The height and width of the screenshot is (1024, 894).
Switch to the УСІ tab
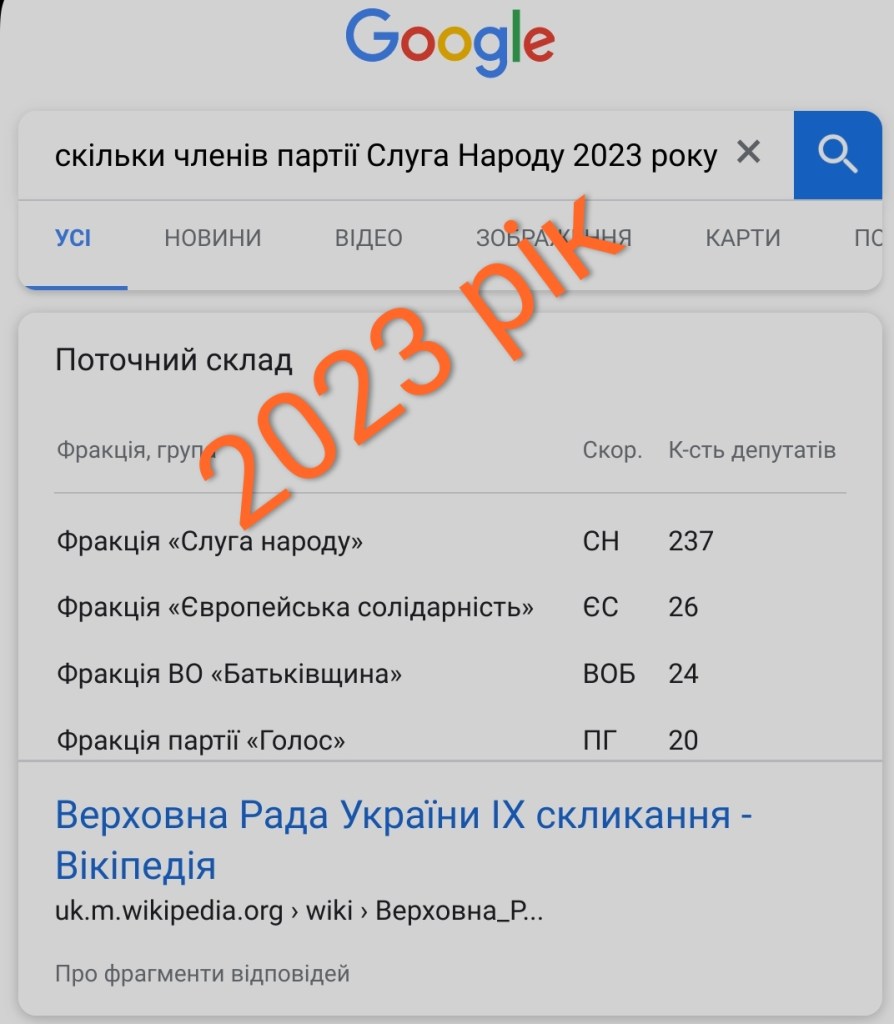pos(73,238)
